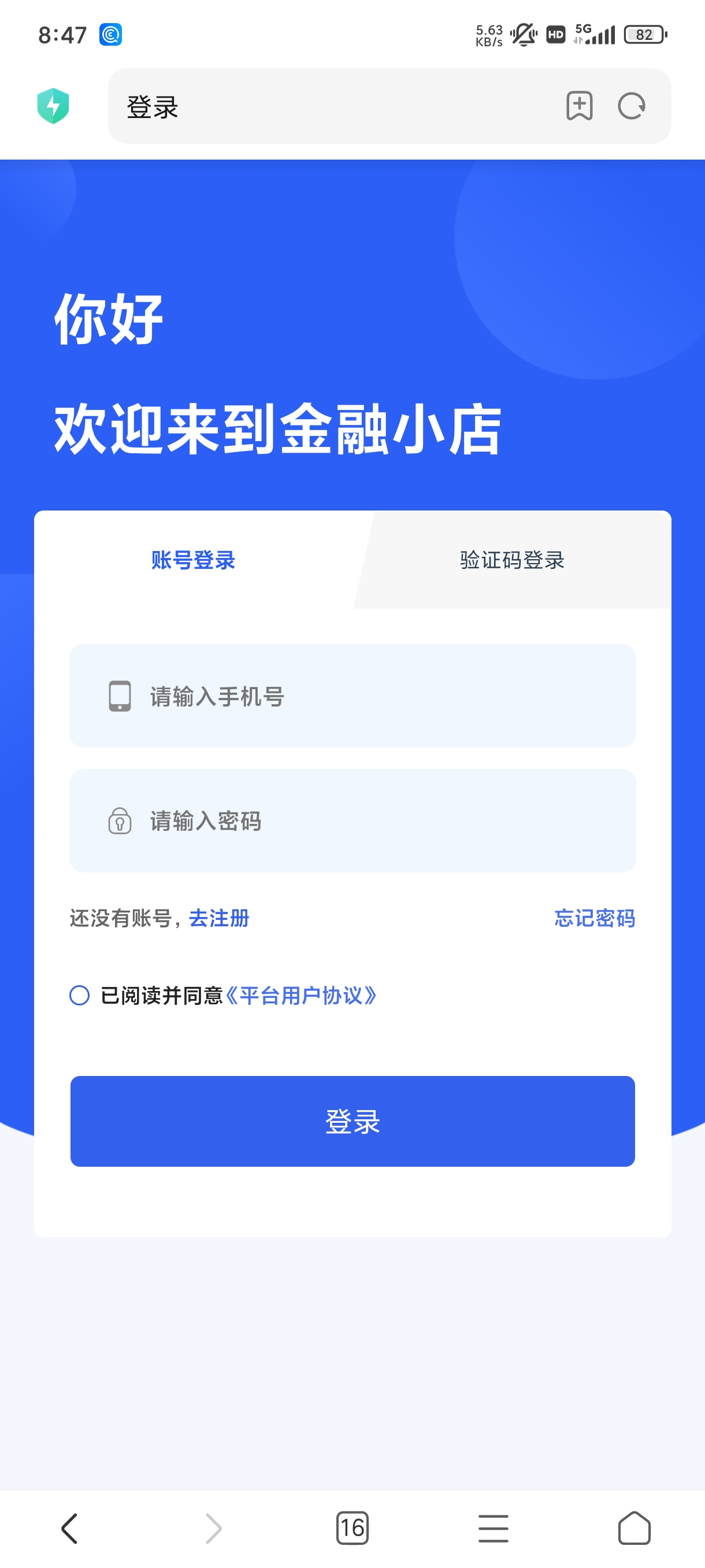
Task: Check the agreement circle next to 已阅读并同意
Action: coord(80,995)
